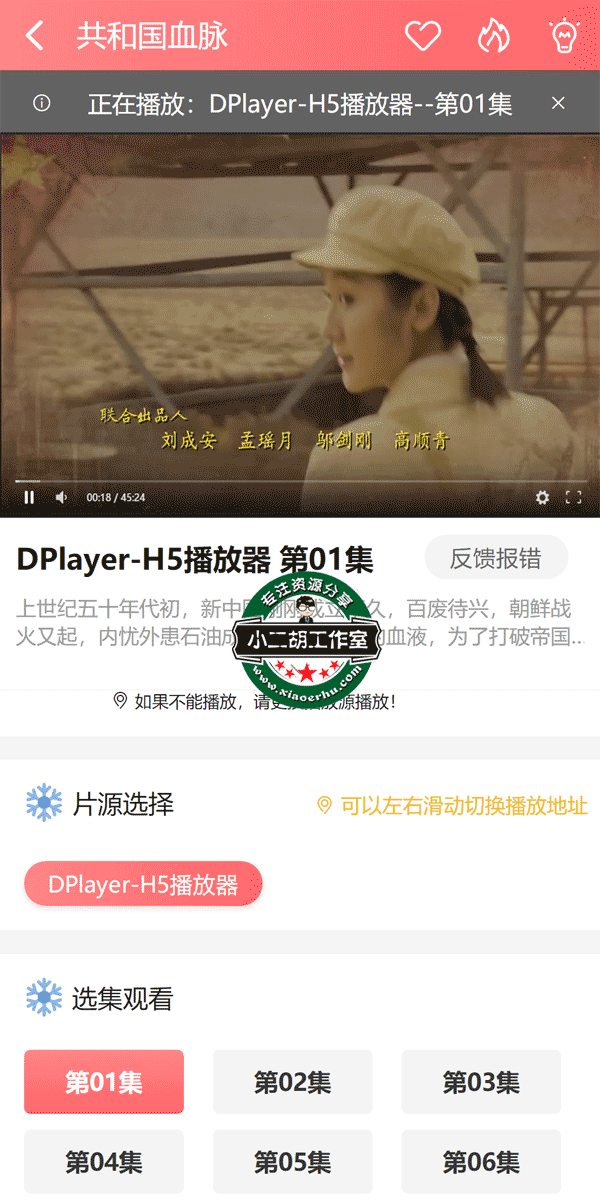600x1204 pixels.
Task: Add this show to favorites with the heart
Action: coord(423,37)
